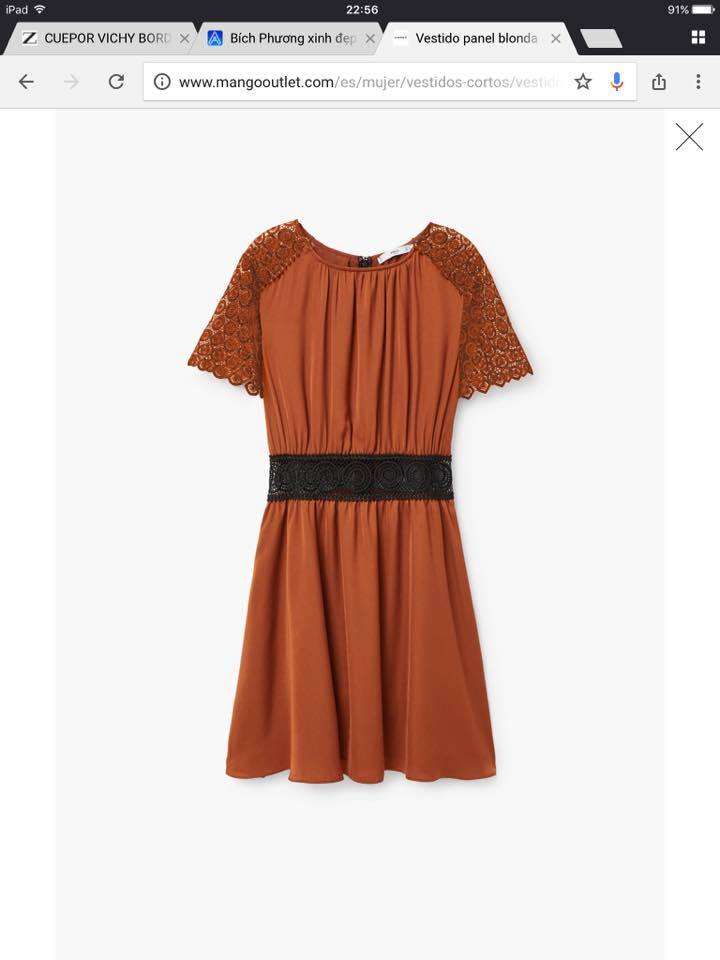
Task: Close the enlarged dress image view
Action: tap(689, 137)
